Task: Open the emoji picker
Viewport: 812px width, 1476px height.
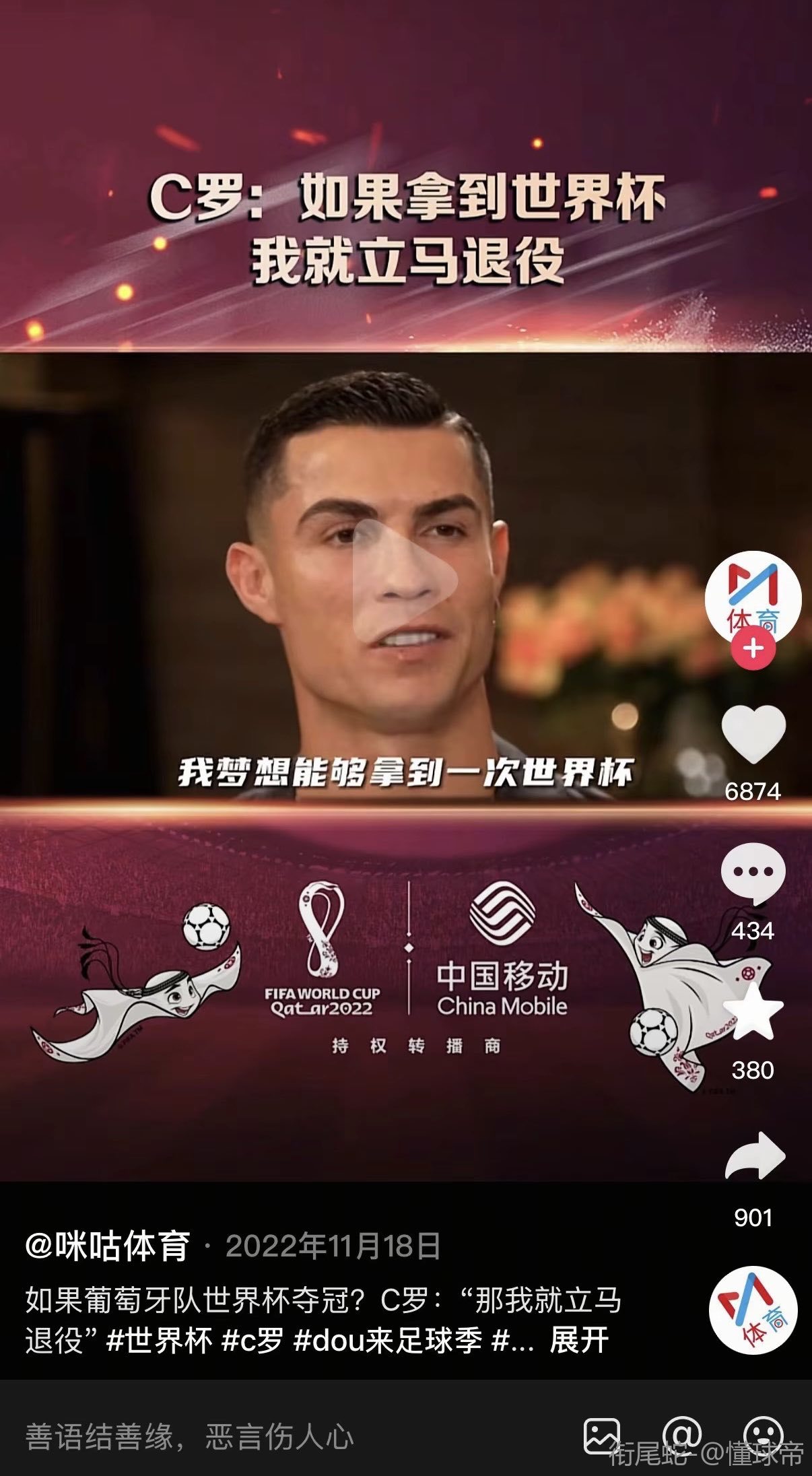Action: (763, 1434)
